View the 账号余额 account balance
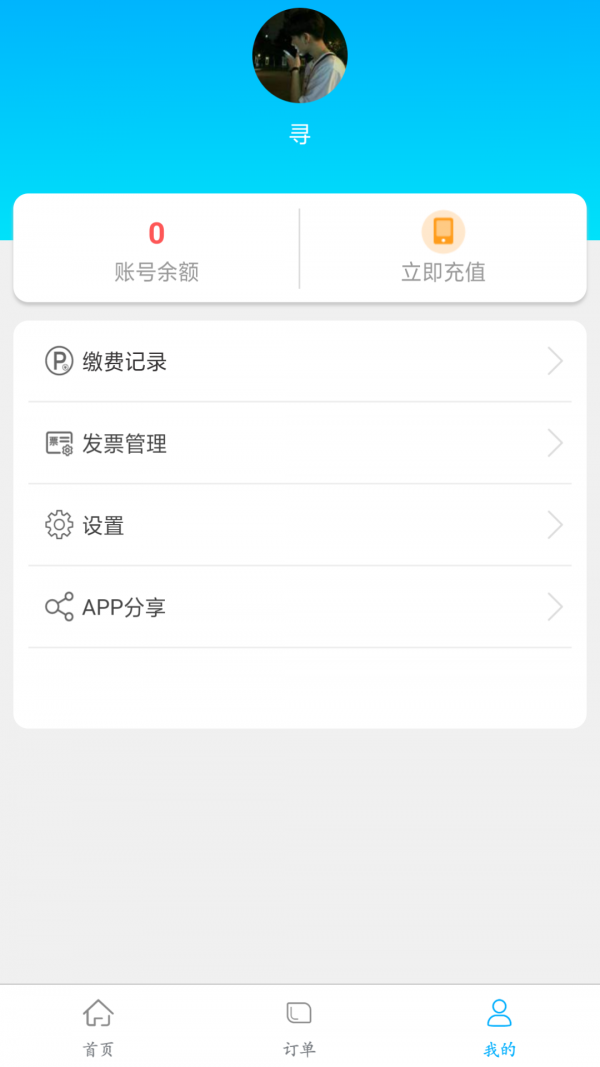The image size is (600, 1067). [x=156, y=249]
